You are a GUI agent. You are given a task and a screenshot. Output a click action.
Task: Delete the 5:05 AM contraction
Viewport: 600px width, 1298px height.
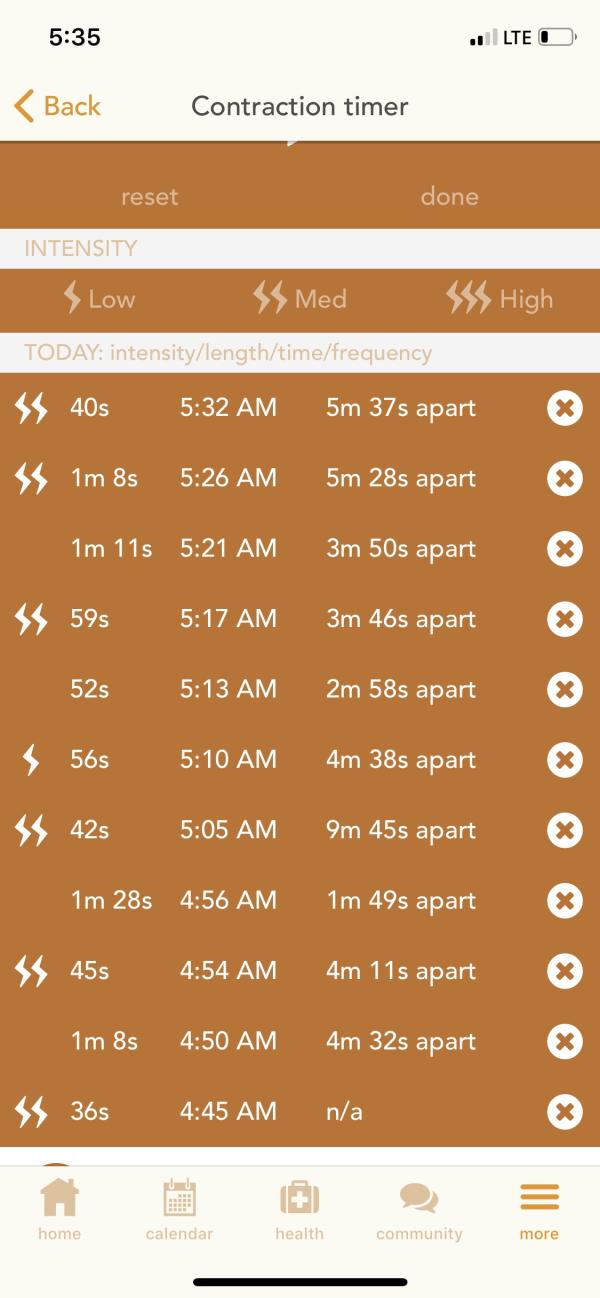[564, 830]
